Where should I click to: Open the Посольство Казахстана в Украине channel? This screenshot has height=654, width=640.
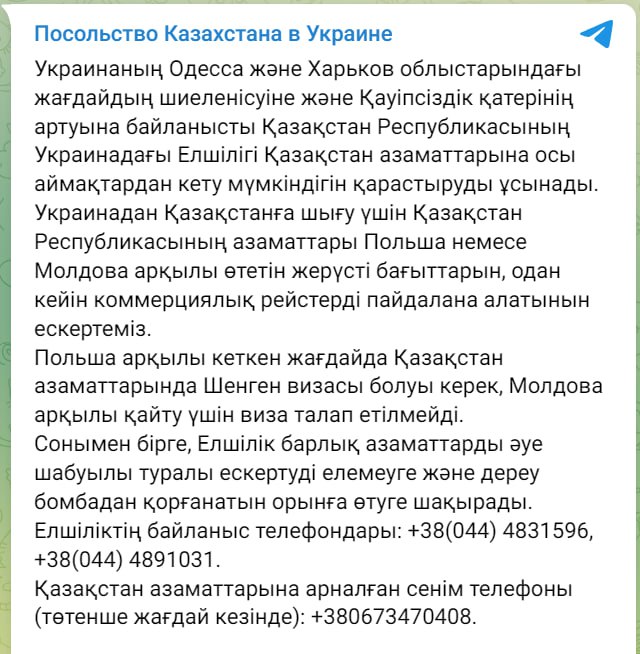[x=213, y=34]
